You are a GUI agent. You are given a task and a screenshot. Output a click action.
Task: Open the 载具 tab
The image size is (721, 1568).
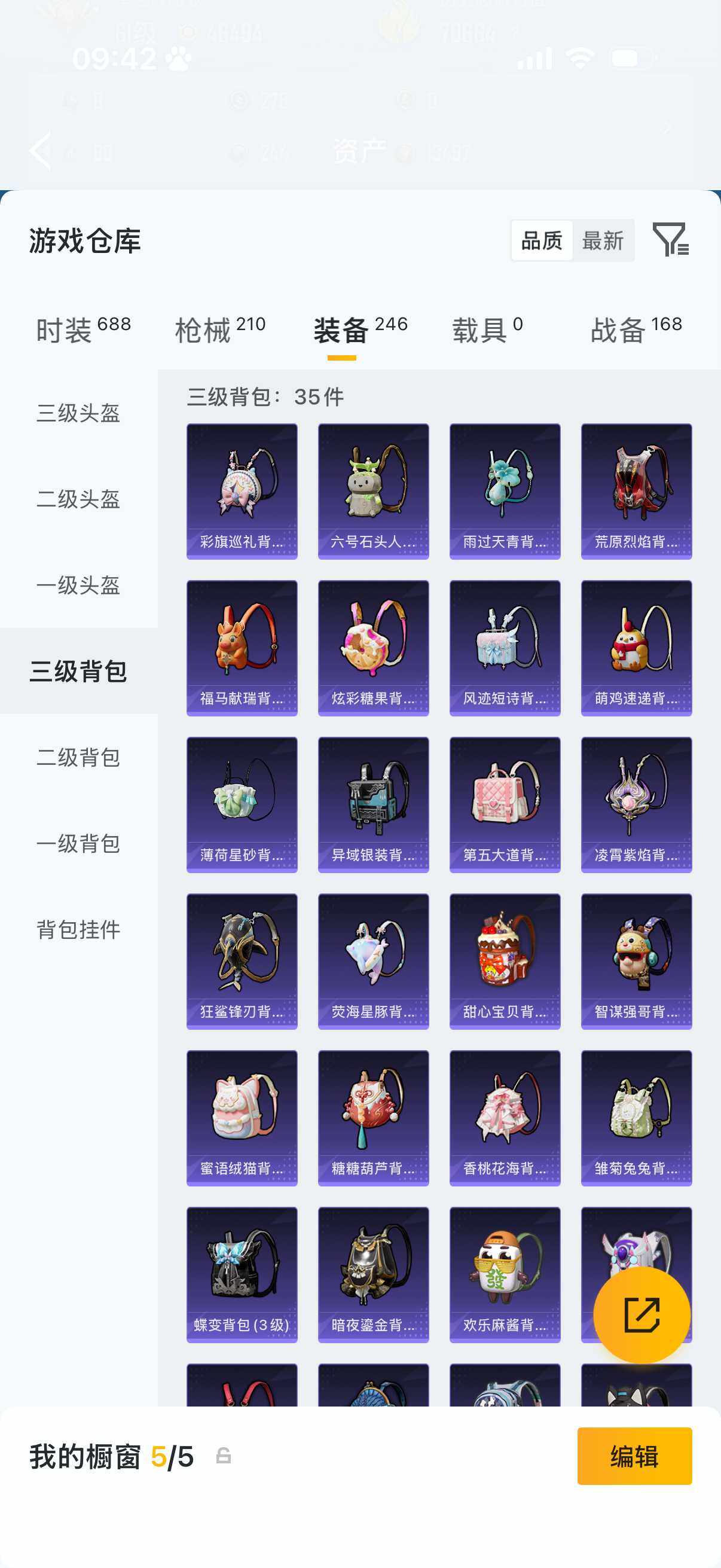click(487, 330)
